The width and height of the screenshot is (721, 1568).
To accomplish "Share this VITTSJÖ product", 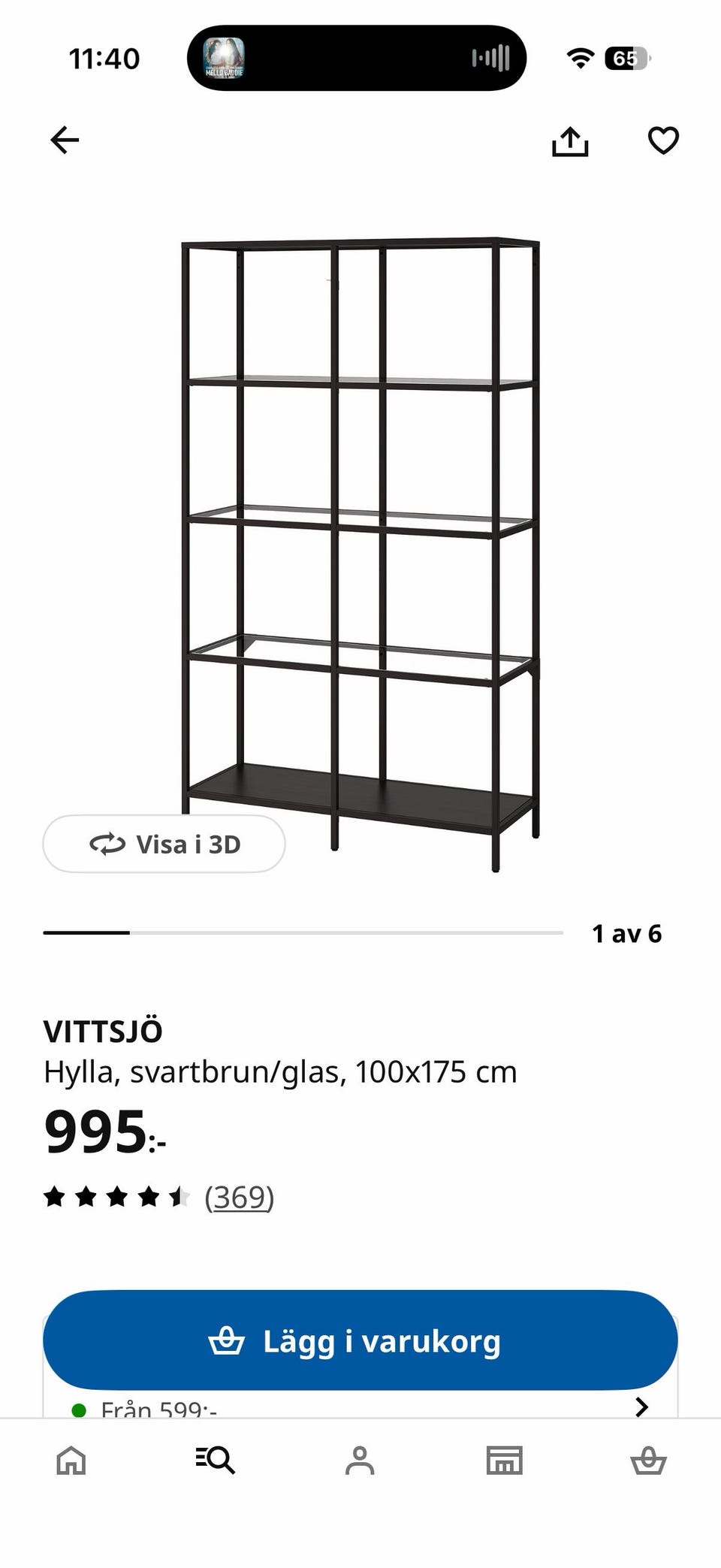I will [x=570, y=141].
